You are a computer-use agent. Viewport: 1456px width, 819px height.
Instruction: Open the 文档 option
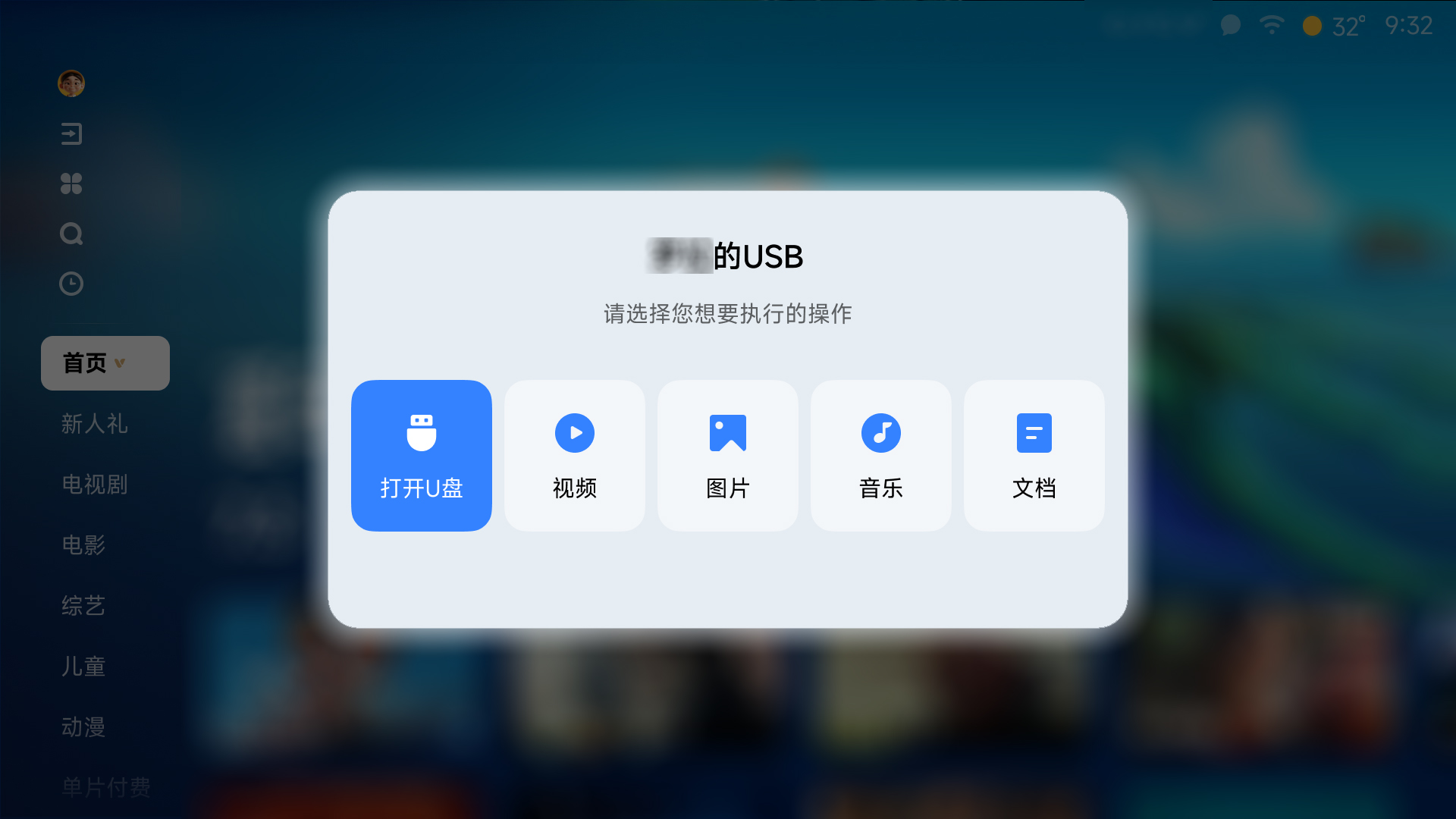point(1034,455)
